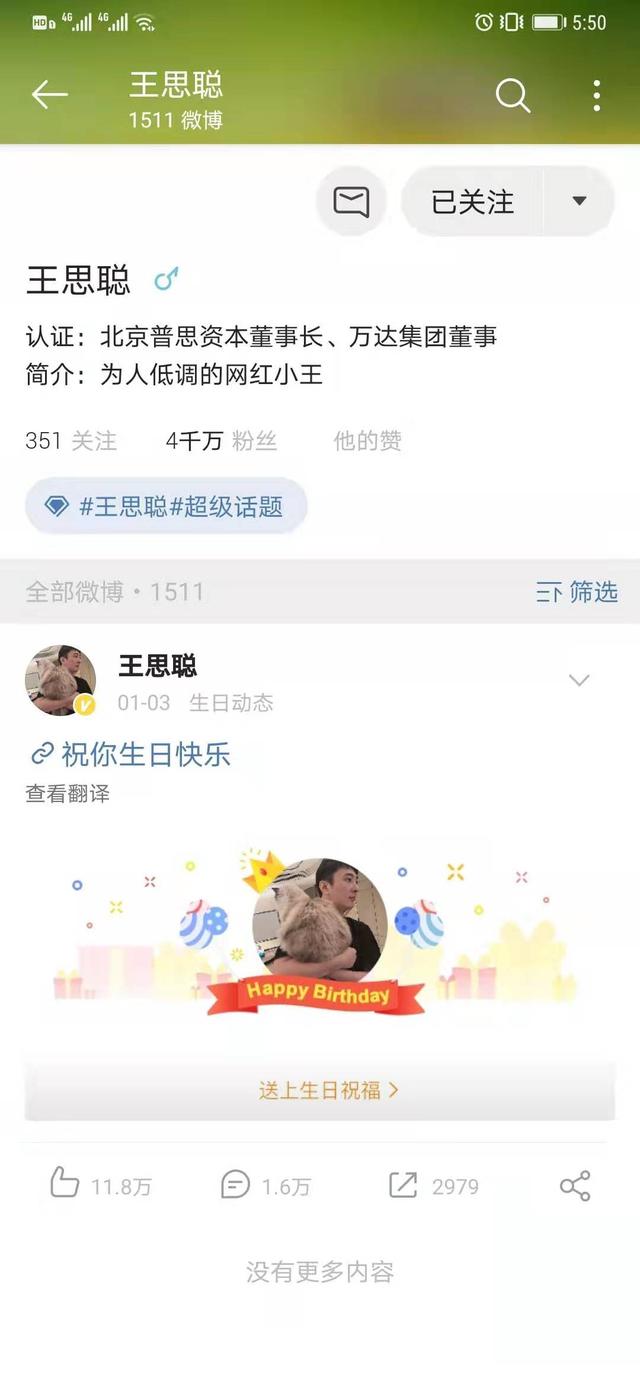Repost the birthday post

pos(433,1186)
